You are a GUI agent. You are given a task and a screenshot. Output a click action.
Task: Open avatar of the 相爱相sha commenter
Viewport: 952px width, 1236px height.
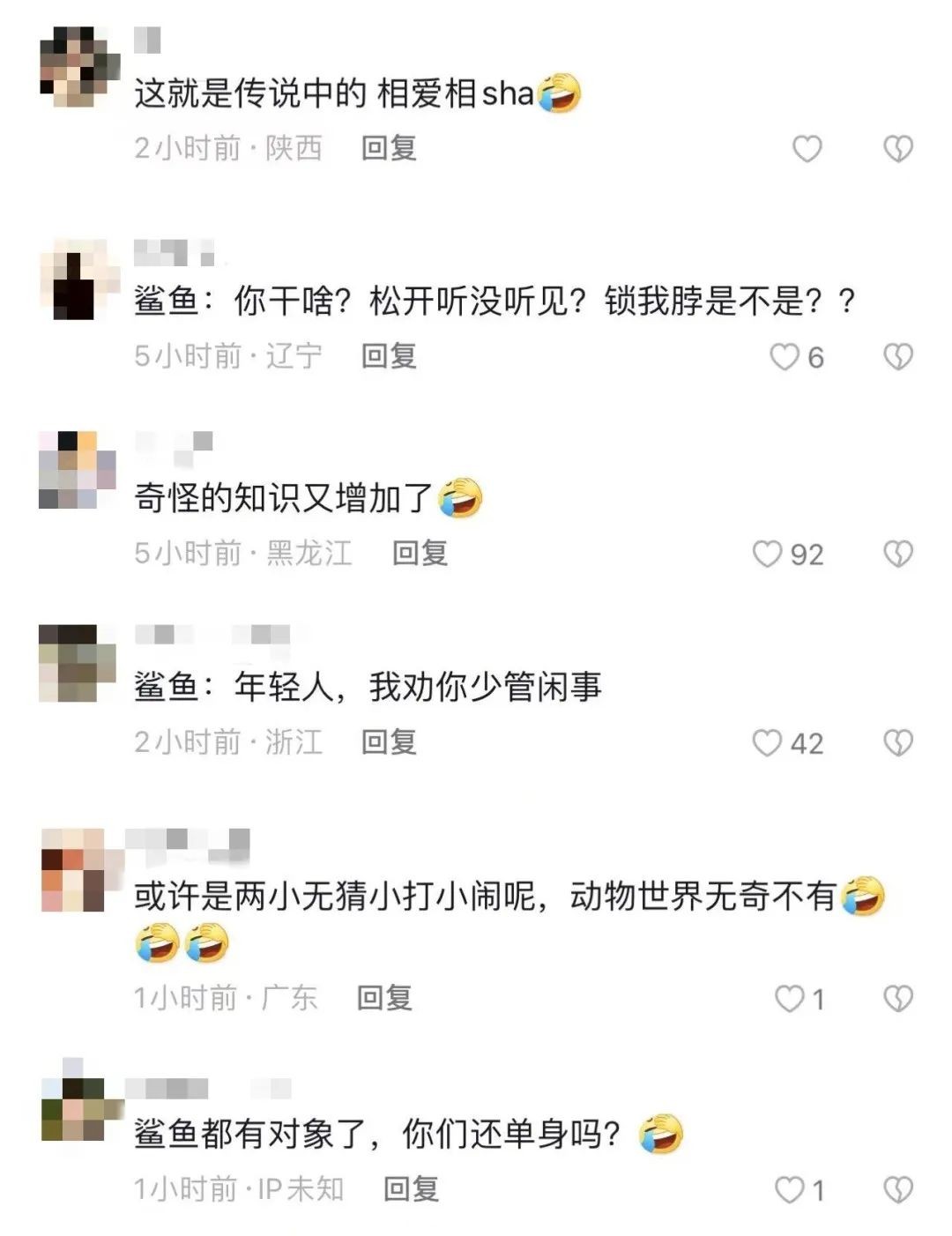coord(80,67)
